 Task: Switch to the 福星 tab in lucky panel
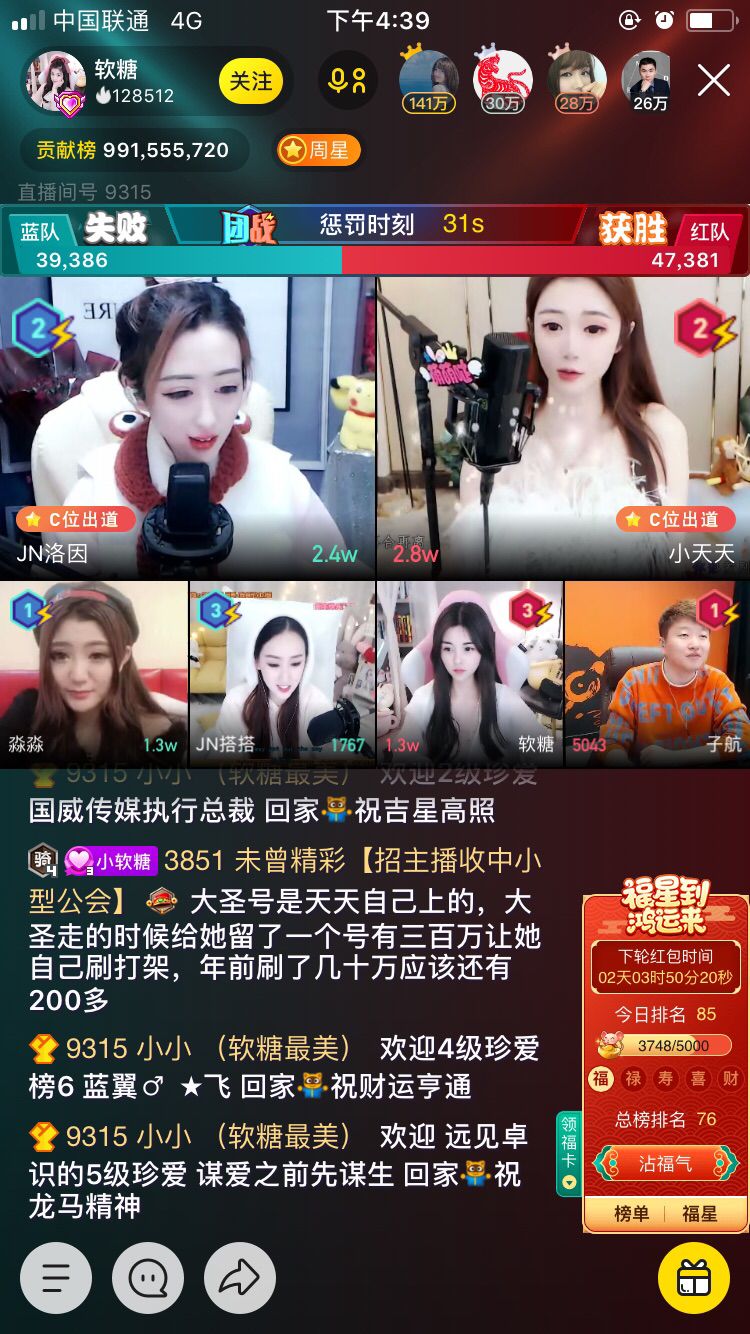pos(700,1213)
